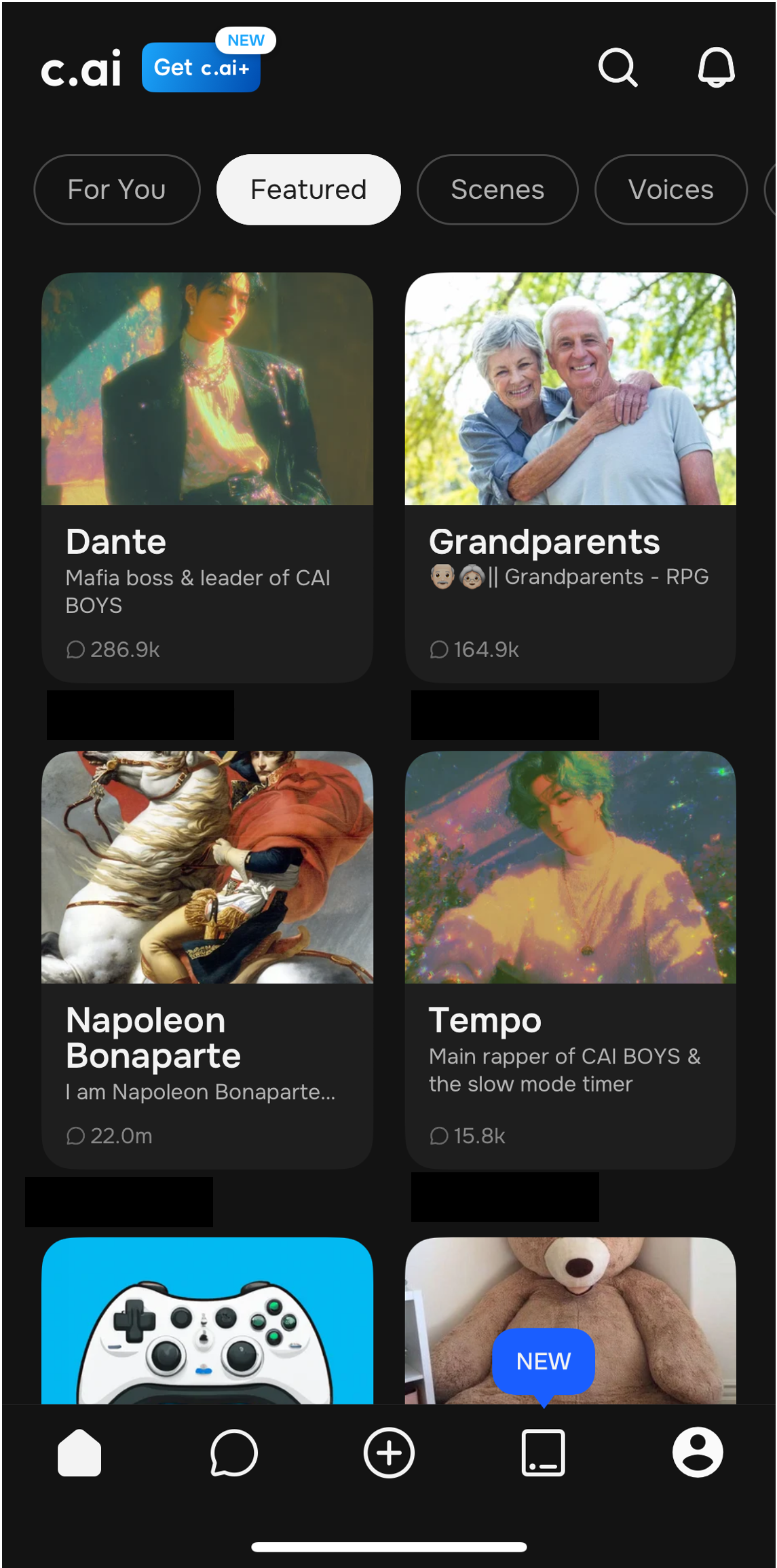
Task: Tap the Get c.ai+ button
Action: pyautogui.click(x=201, y=67)
